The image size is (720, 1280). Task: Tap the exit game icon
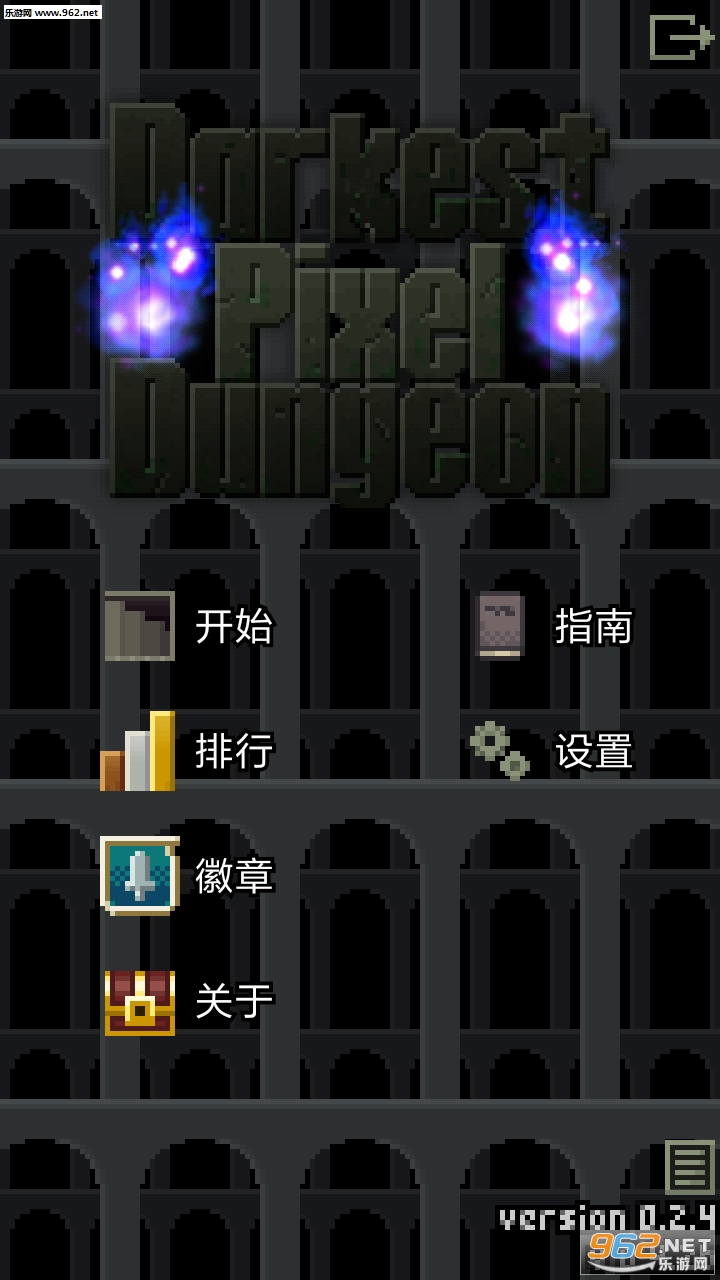[680, 38]
